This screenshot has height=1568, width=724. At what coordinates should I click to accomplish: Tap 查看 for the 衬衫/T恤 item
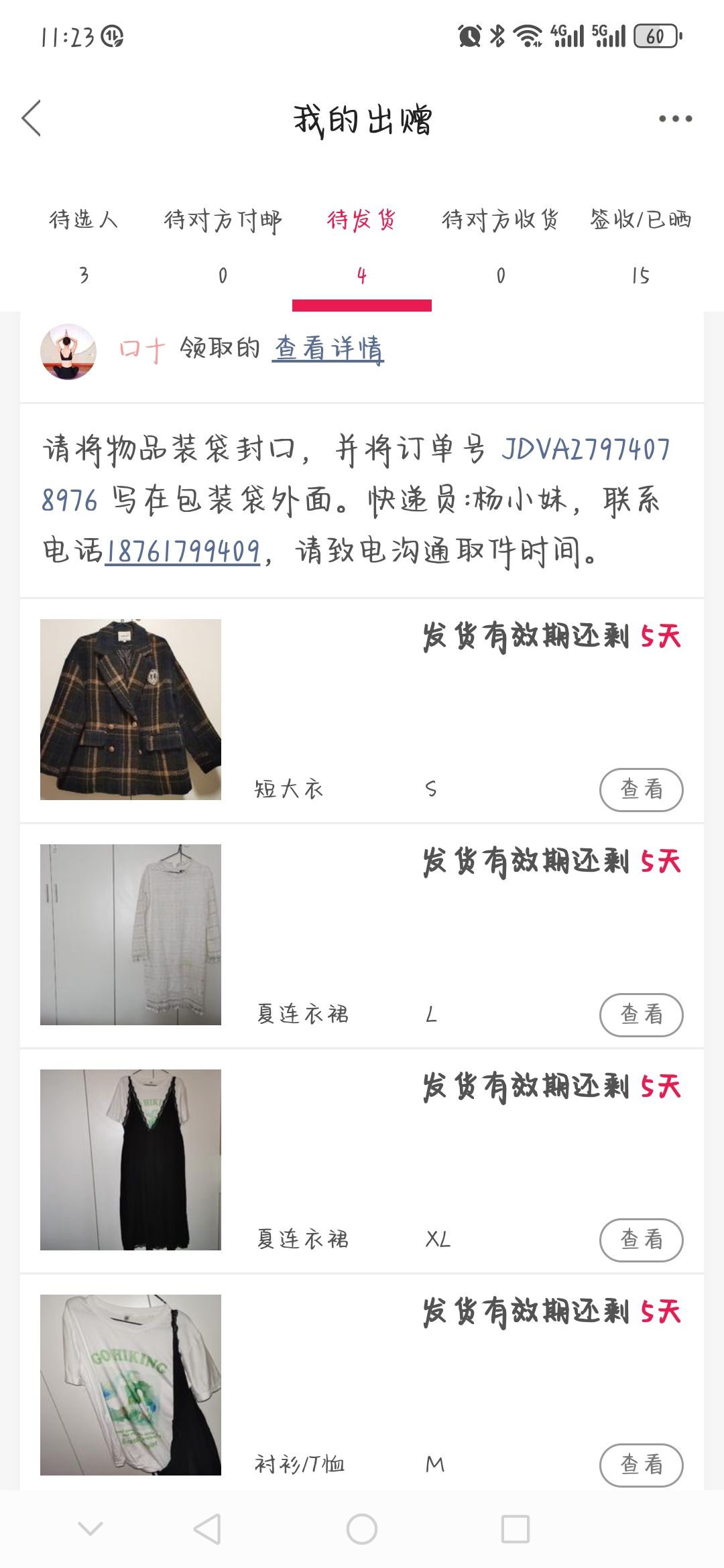coord(641,1465)
